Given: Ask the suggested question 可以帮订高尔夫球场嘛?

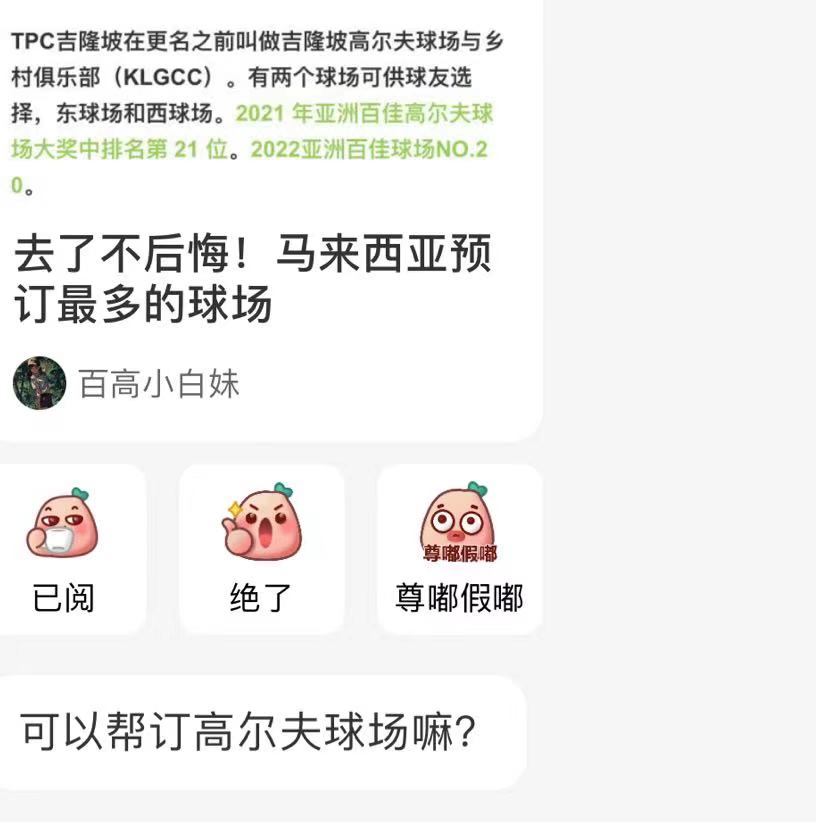Looking at the screenshot, I should [x=248, y=733].
